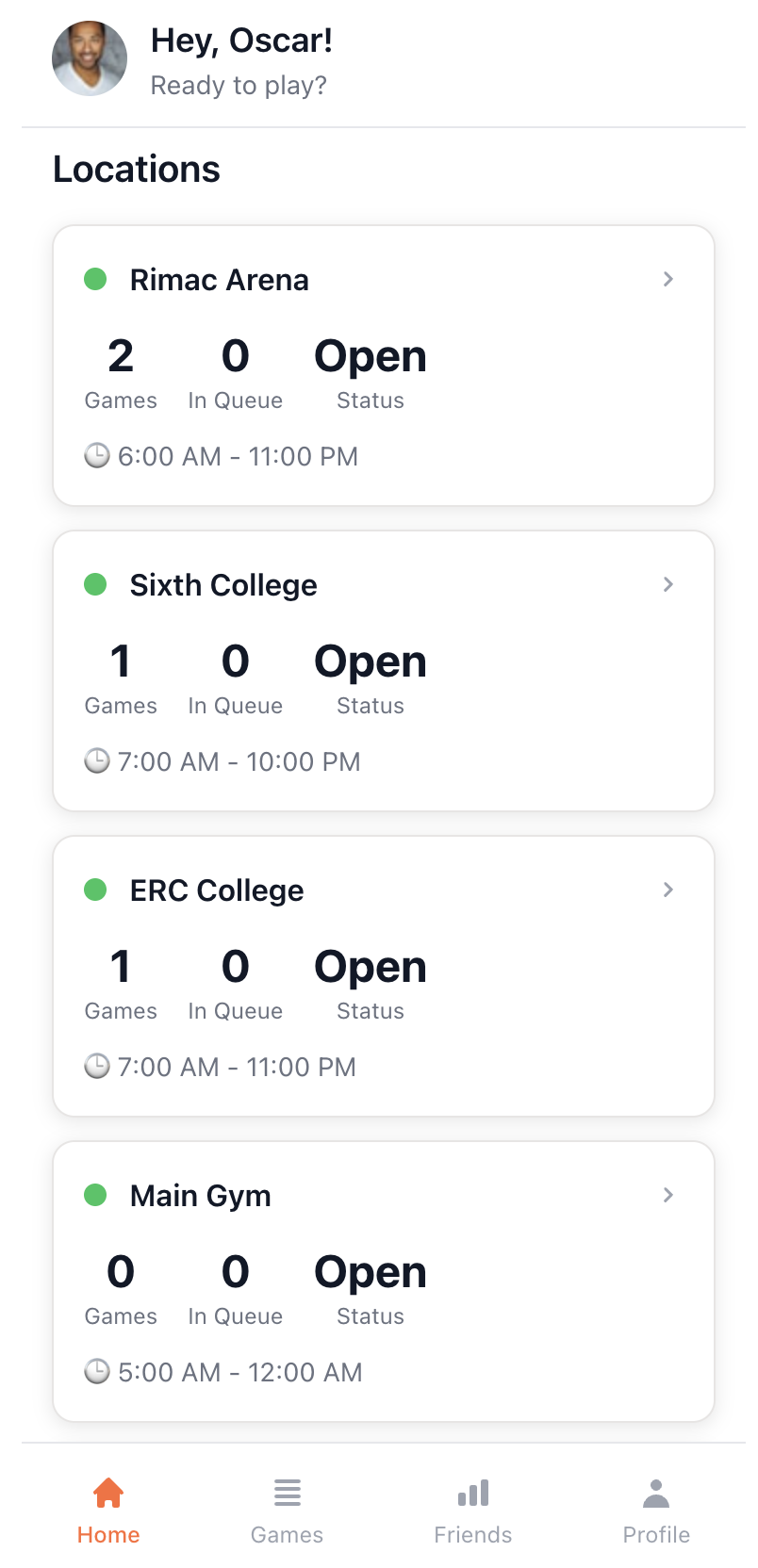Toggle the green status dot for Rimac Arena

pos(94,279)
